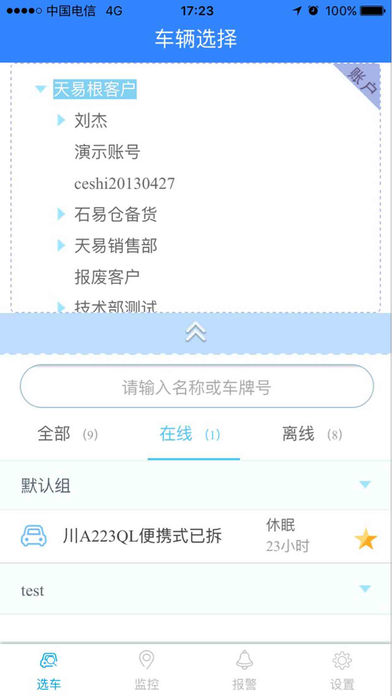
Task: Collapse the account panel with double arrow
Action: pyautogui.click(x=196, y=333)
